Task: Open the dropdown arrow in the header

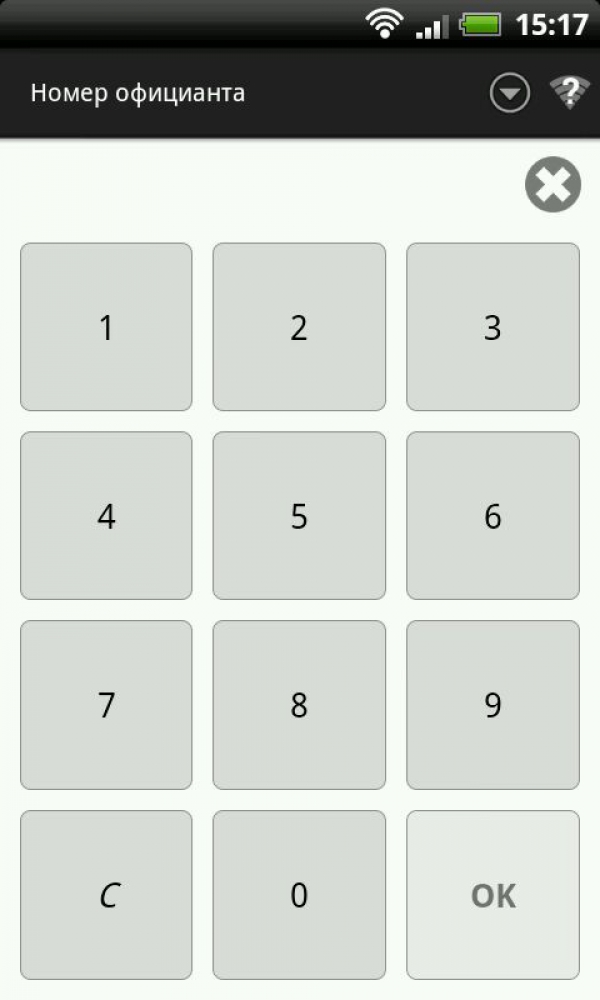Action: (x=509, y=93)
